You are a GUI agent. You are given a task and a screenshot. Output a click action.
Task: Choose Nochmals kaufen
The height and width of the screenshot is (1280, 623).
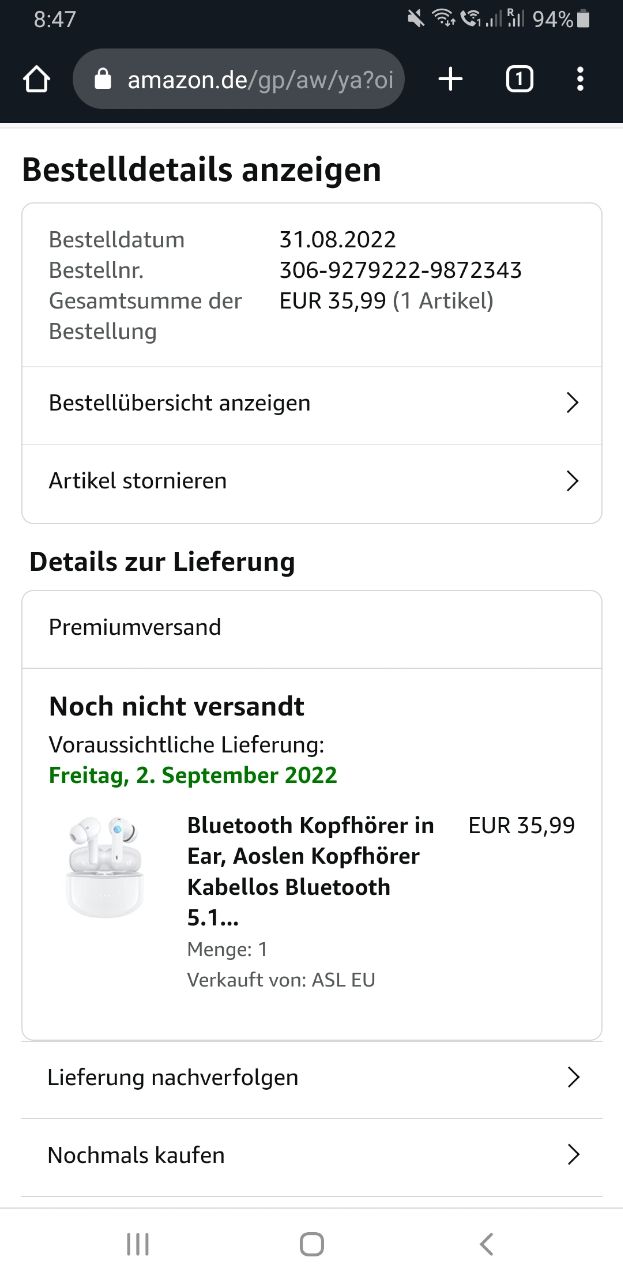312,1155
